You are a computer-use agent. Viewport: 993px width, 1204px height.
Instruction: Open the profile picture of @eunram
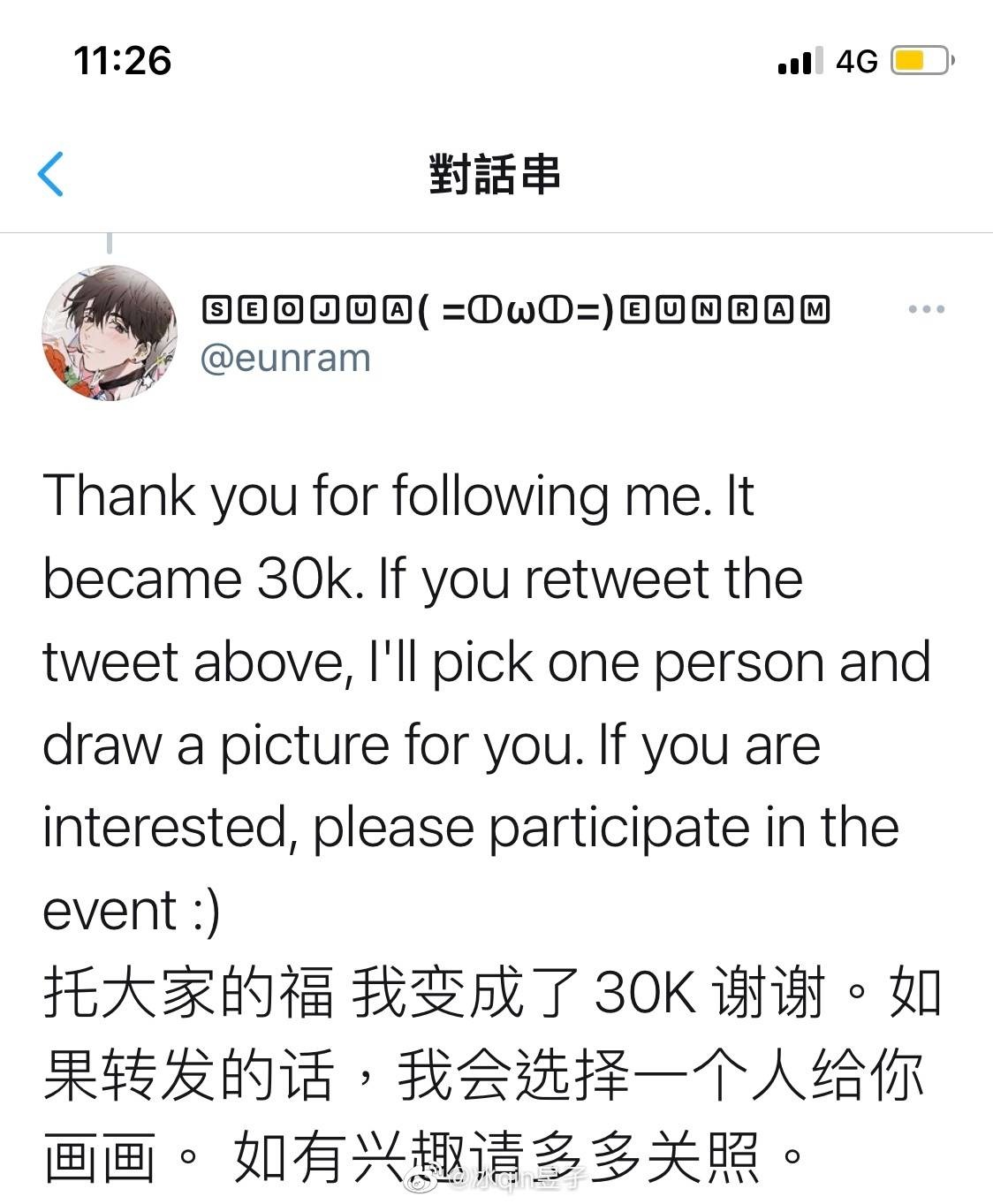pyautogui.click(x=110, y=333)
